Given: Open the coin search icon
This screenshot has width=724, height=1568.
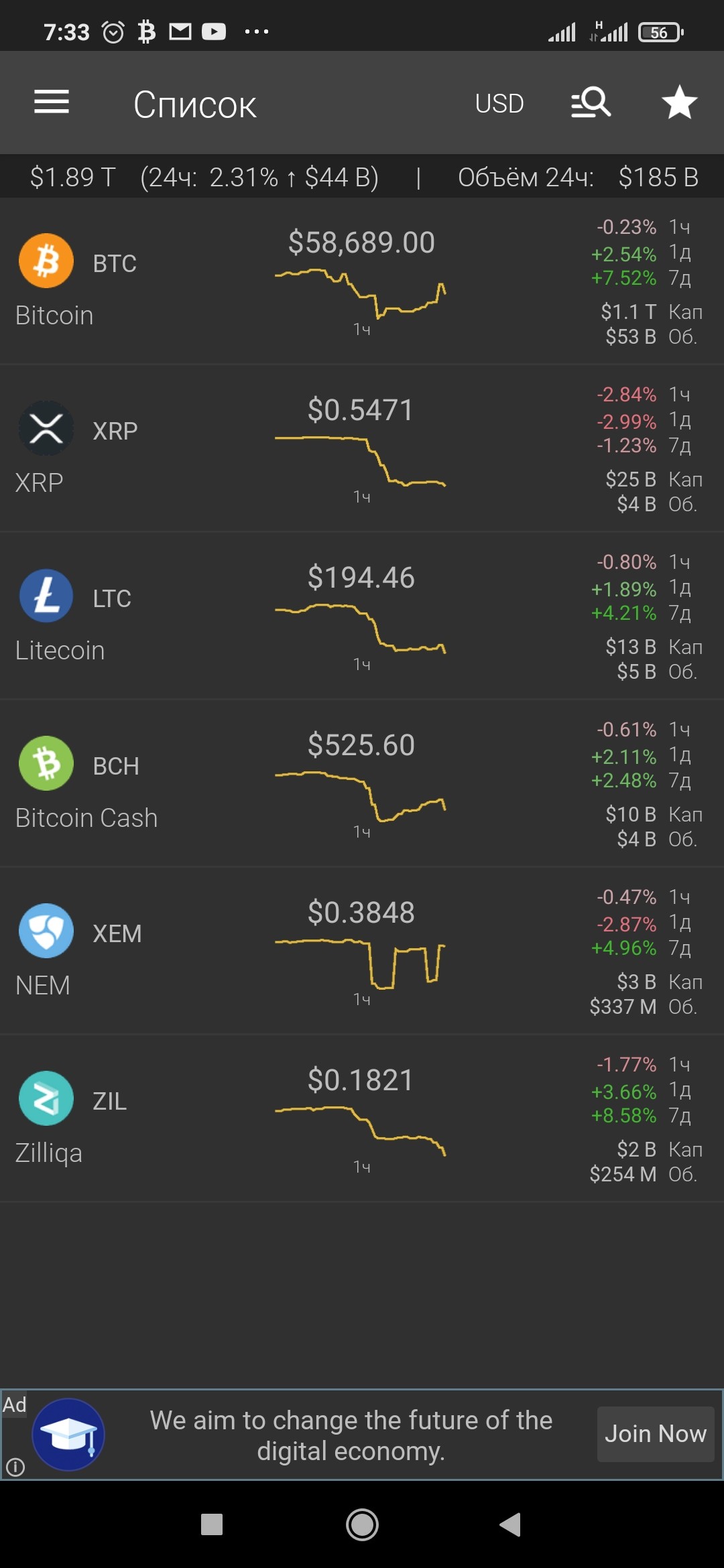Looking at the screenshot, I should click(591, 103).
